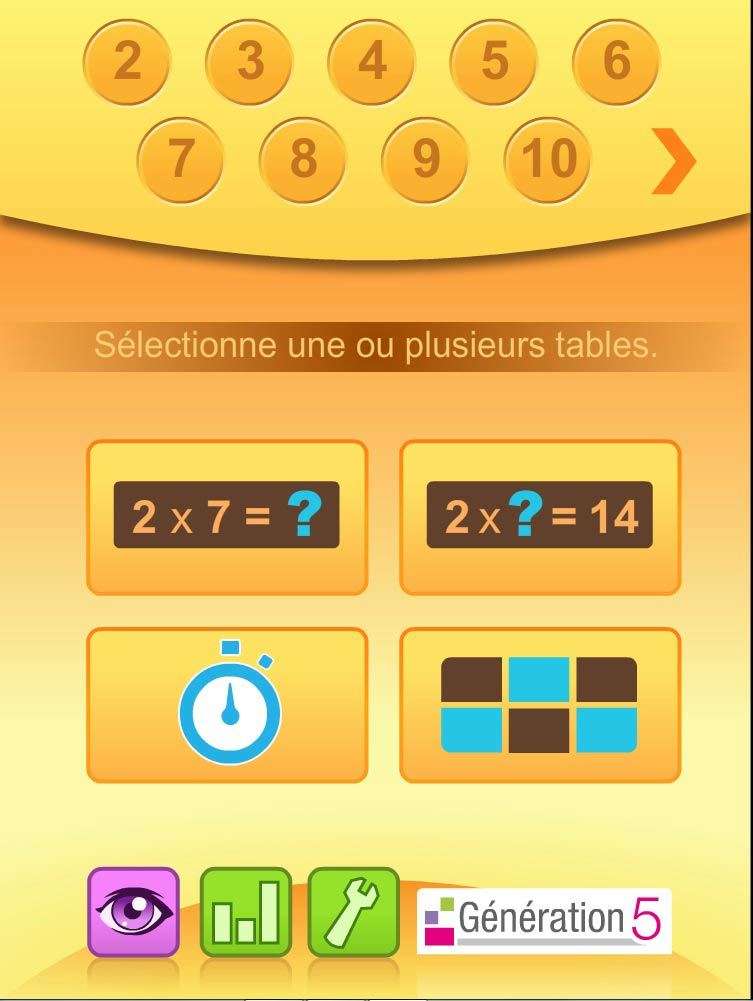The height and width of the screenshot is (1001, 753).
Task: Select multiplication table 10
Action: pos(549,159)
